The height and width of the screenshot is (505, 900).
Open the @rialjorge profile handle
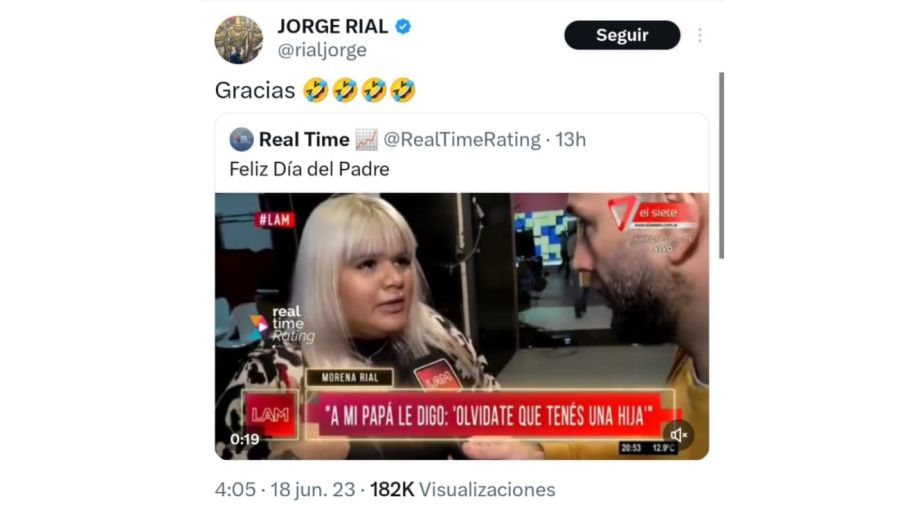(x=322, y=50)
